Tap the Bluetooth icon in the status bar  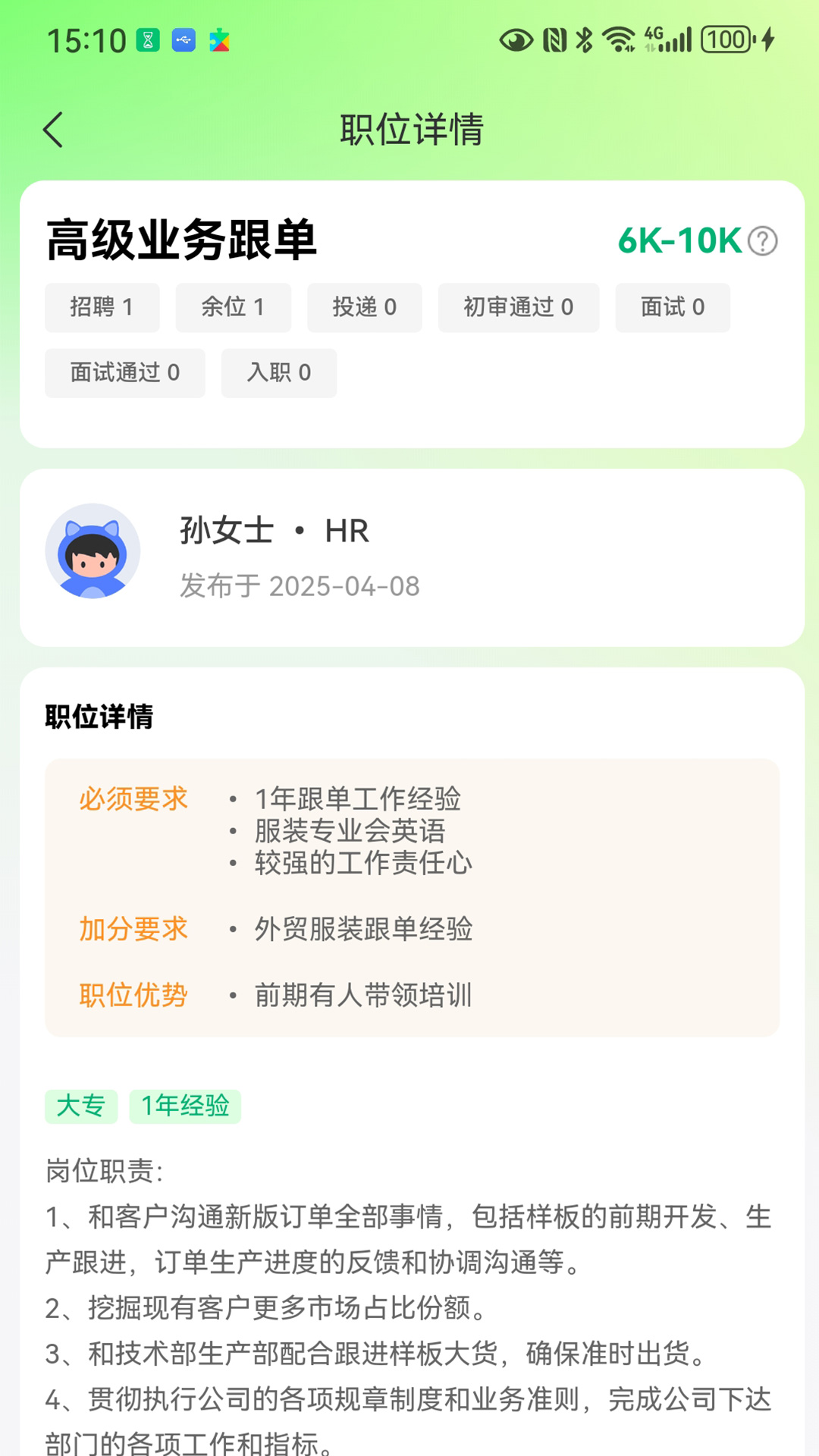point(584,42)
